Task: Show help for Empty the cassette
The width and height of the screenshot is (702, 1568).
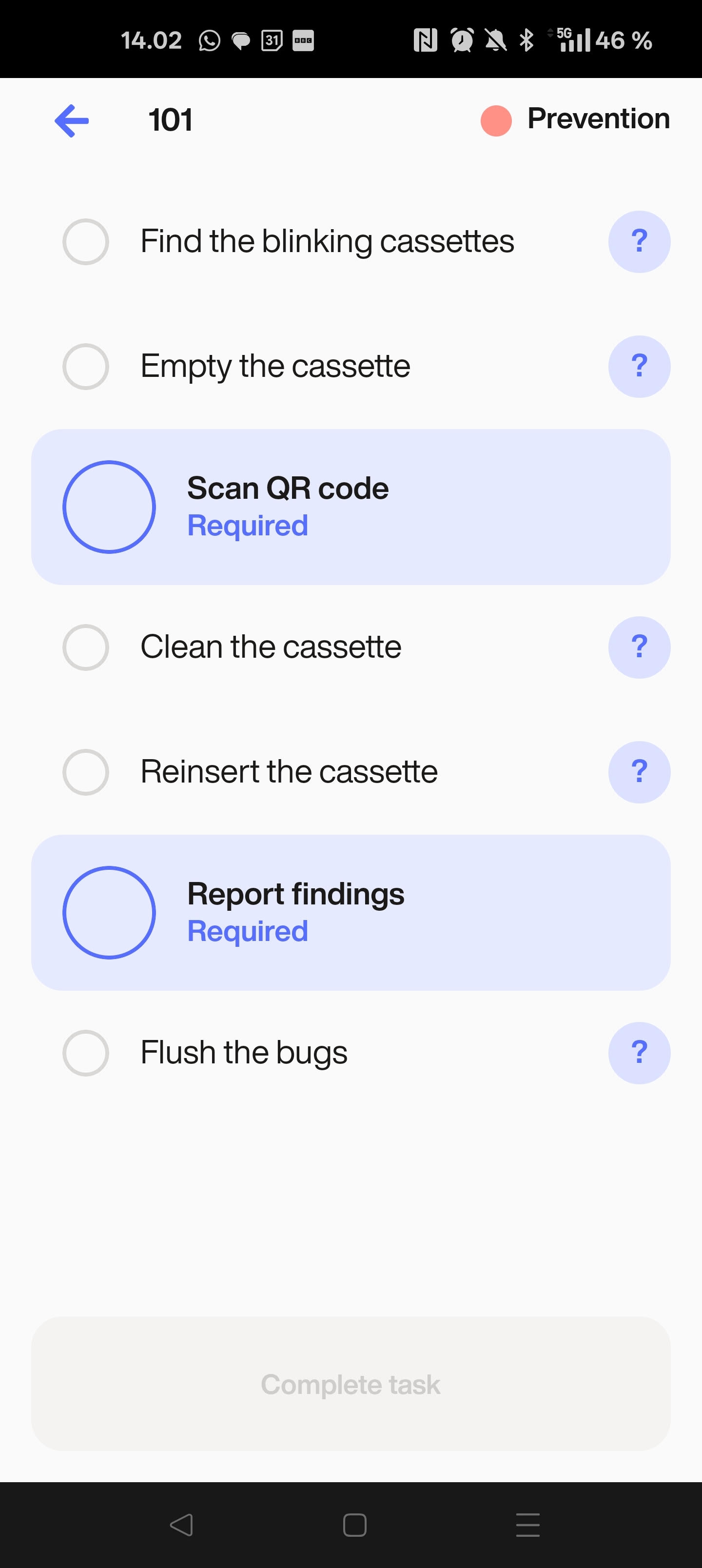Action: coord(639,367)
